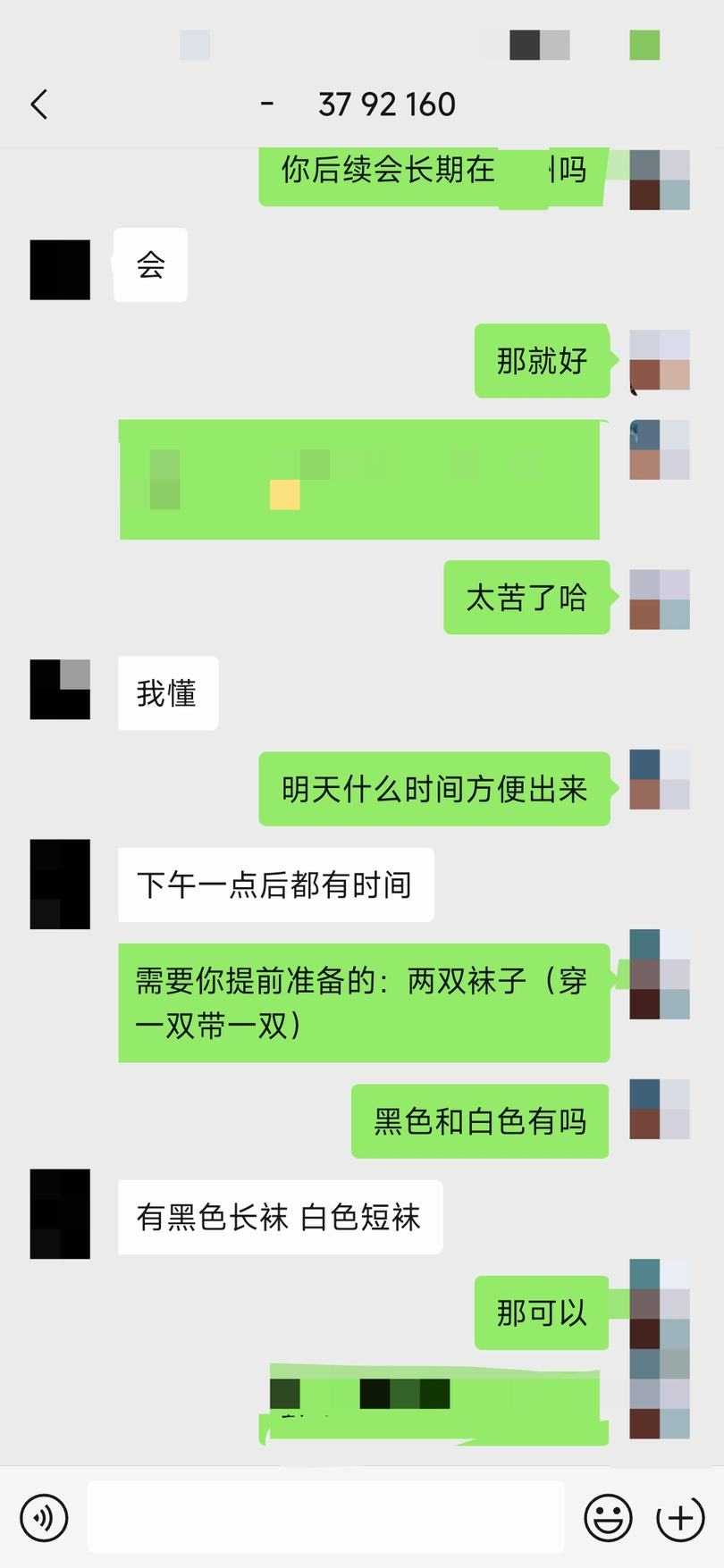Open my avatar beside "黑色和白色有吗"
The image size is (724, 1568).
tap(660, 1109)
